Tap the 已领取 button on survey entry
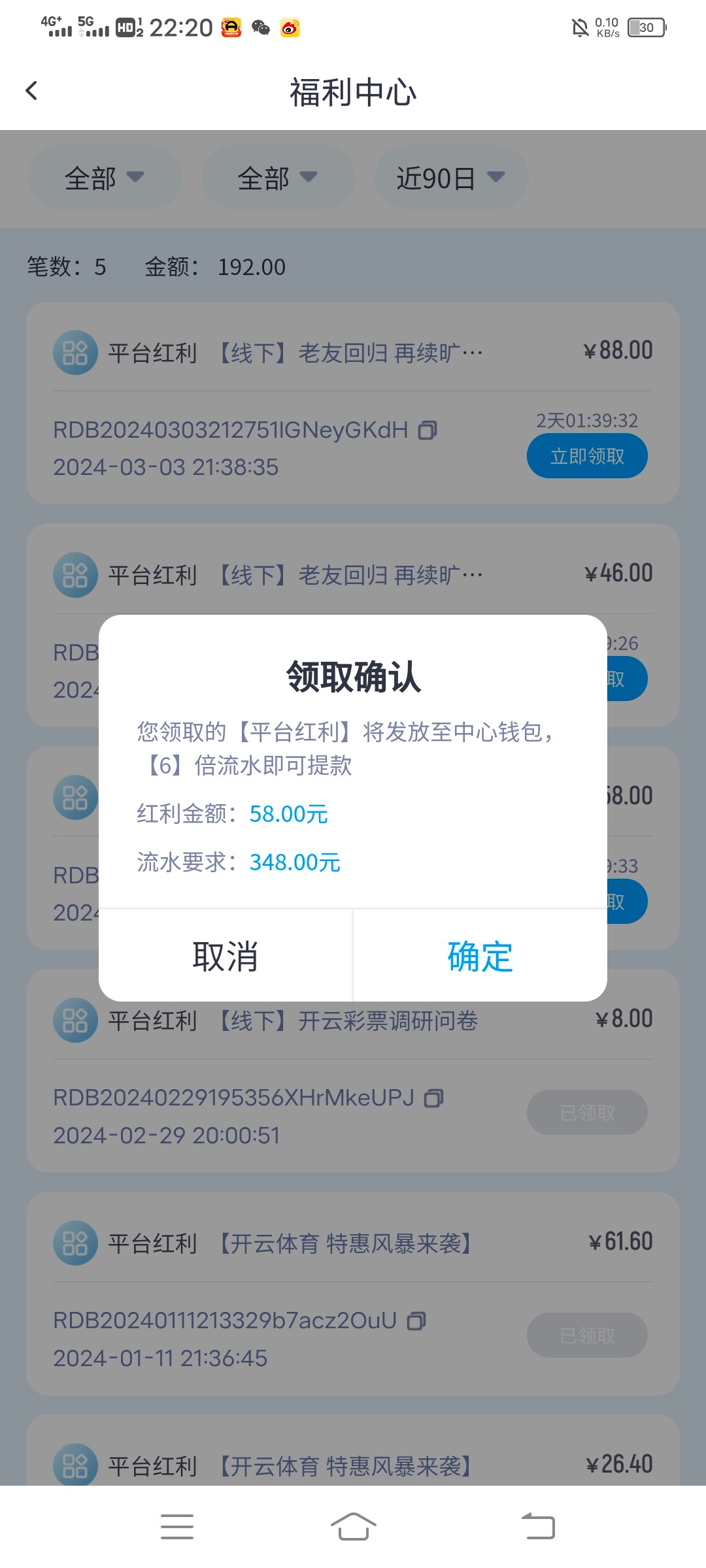706x1568 pixels. [x=586, y=1111]
